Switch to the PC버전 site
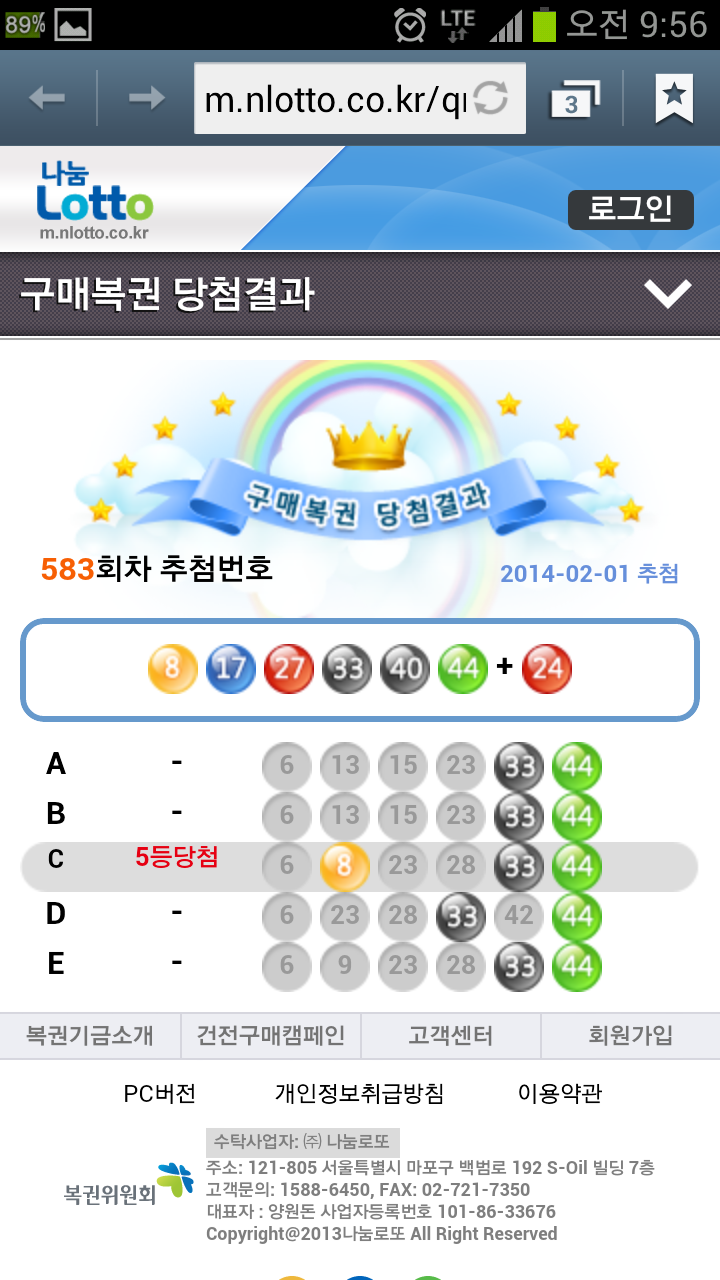720x1280 pixels. click(x=160, y=1093)
